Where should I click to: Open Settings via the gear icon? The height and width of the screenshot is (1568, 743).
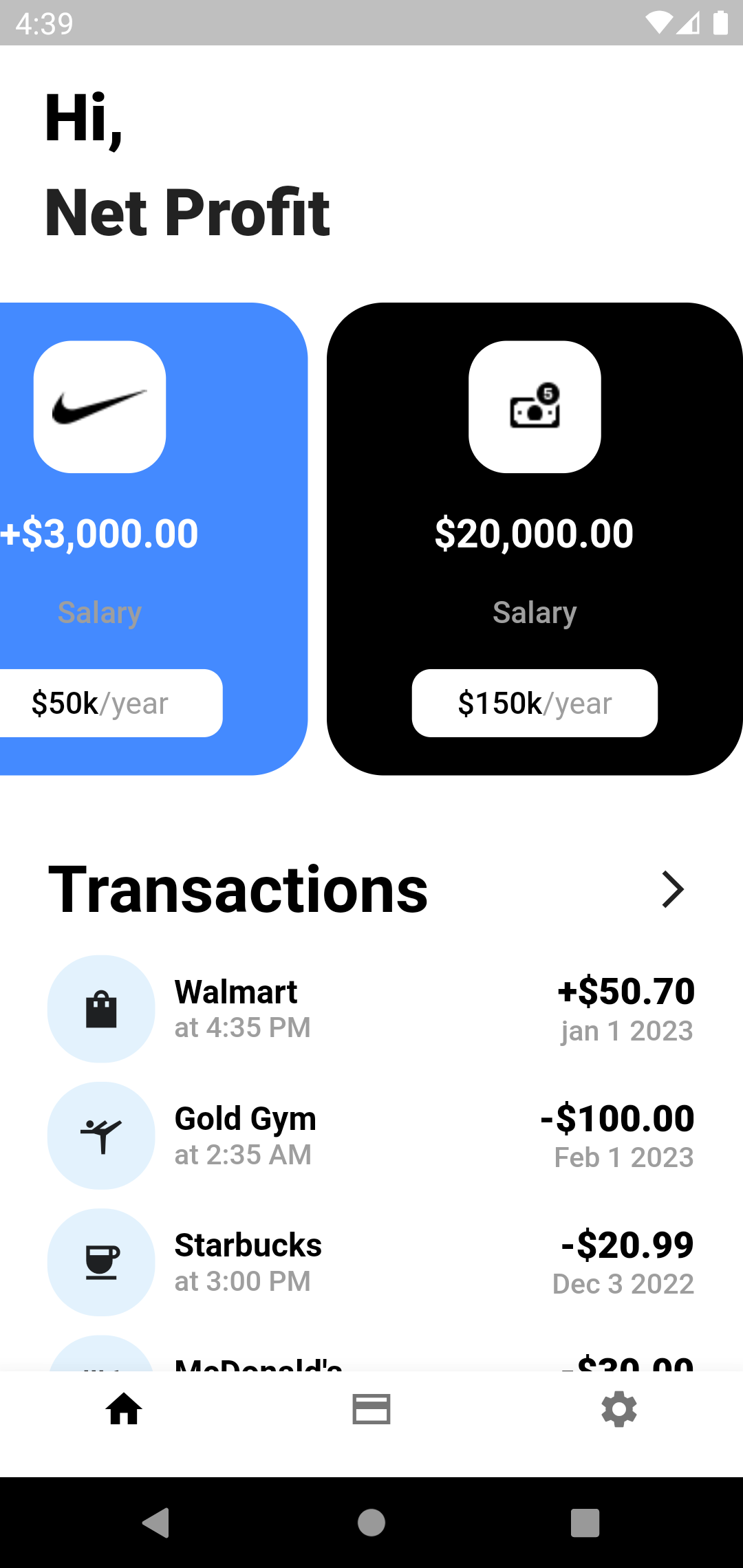pyautogui.click(x=618, y=1411)
